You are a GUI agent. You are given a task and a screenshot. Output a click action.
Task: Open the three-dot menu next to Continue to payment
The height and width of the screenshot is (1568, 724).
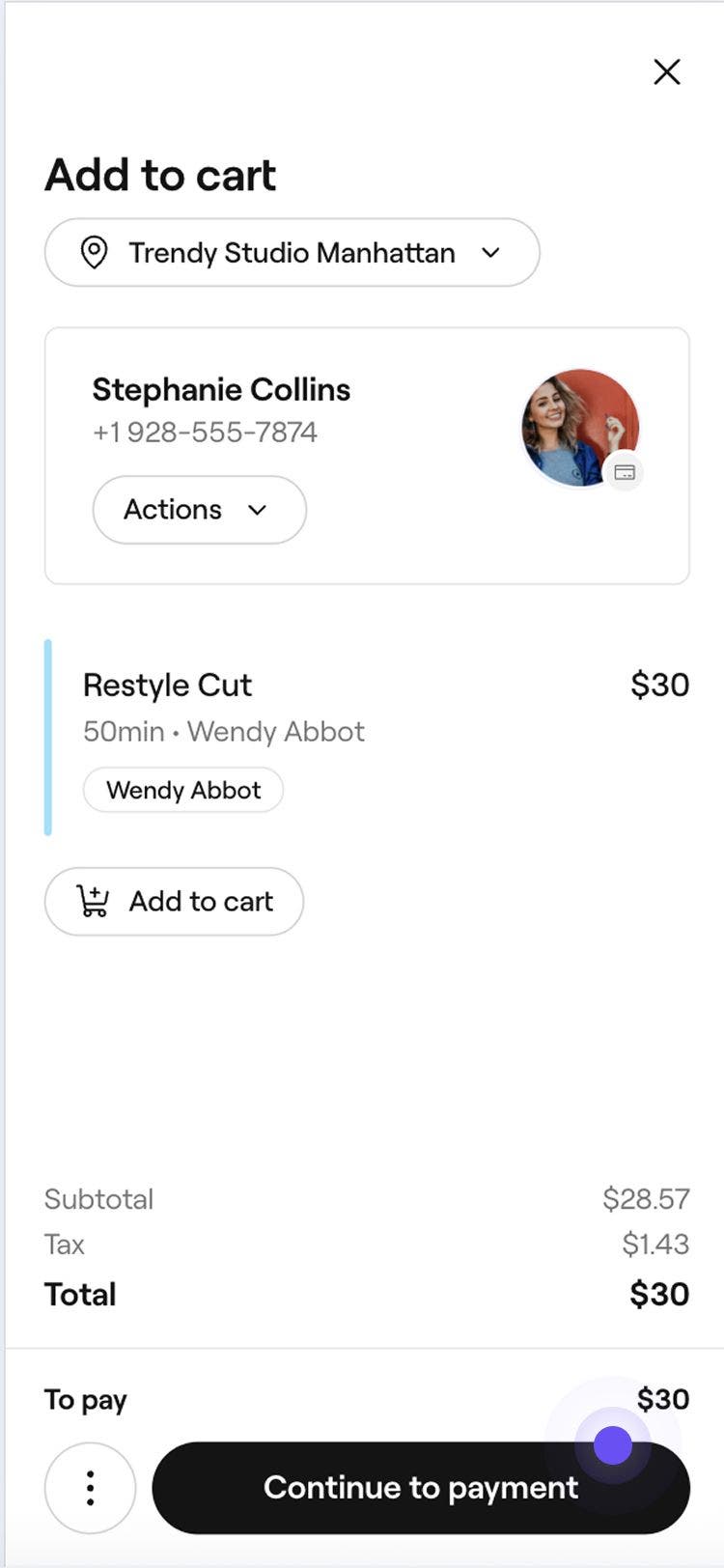coord(89,1487)
